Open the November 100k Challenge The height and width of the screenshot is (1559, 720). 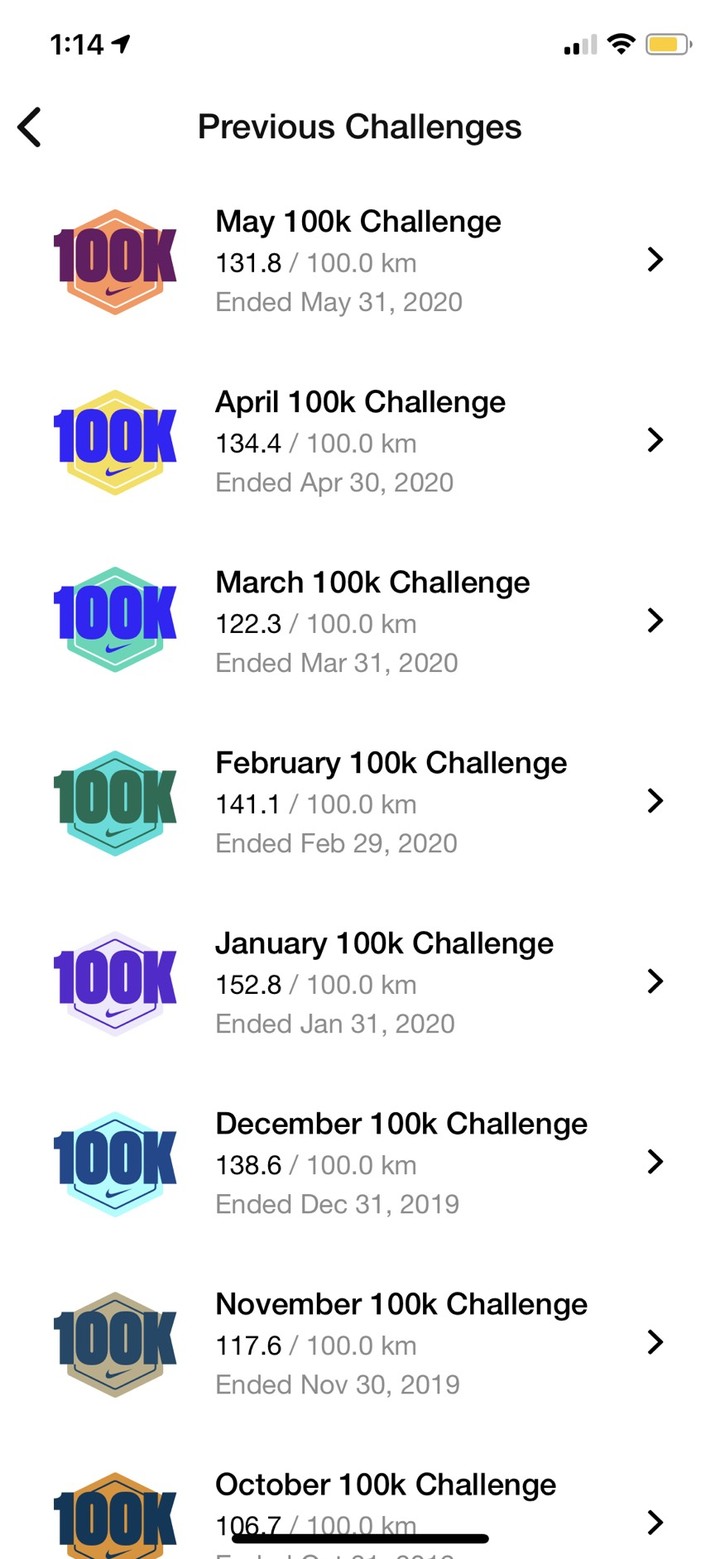point(360,1341)
